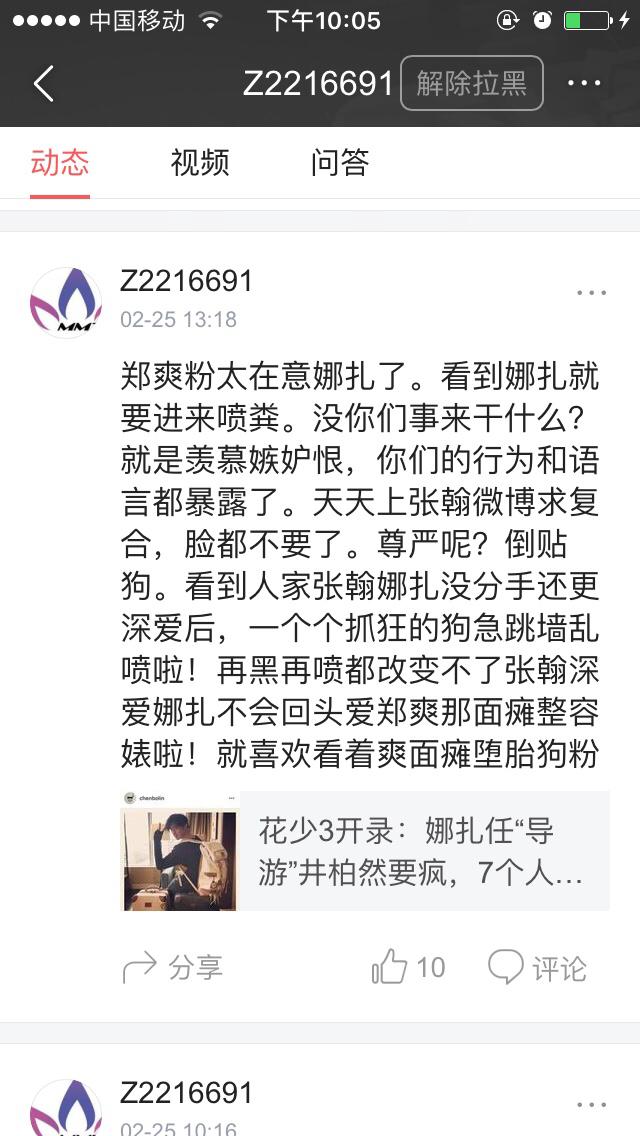Screen dimensions: 640x1136
Task: Switch to the 视频 tab
Action: pos(200,162)
